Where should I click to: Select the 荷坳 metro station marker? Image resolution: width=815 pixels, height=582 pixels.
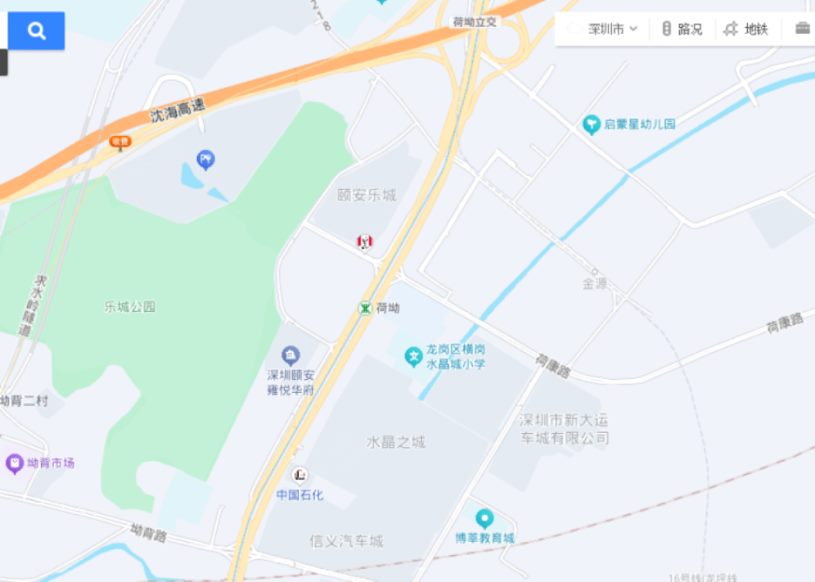[365, 308]
